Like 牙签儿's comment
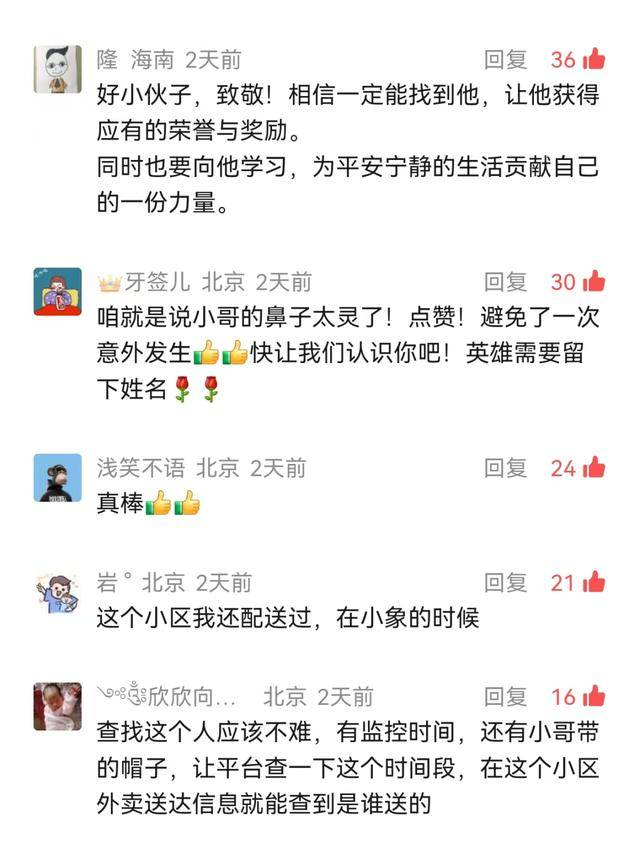Screen dimensions: 640x843 pyautogui.click(x=594, y=282)
